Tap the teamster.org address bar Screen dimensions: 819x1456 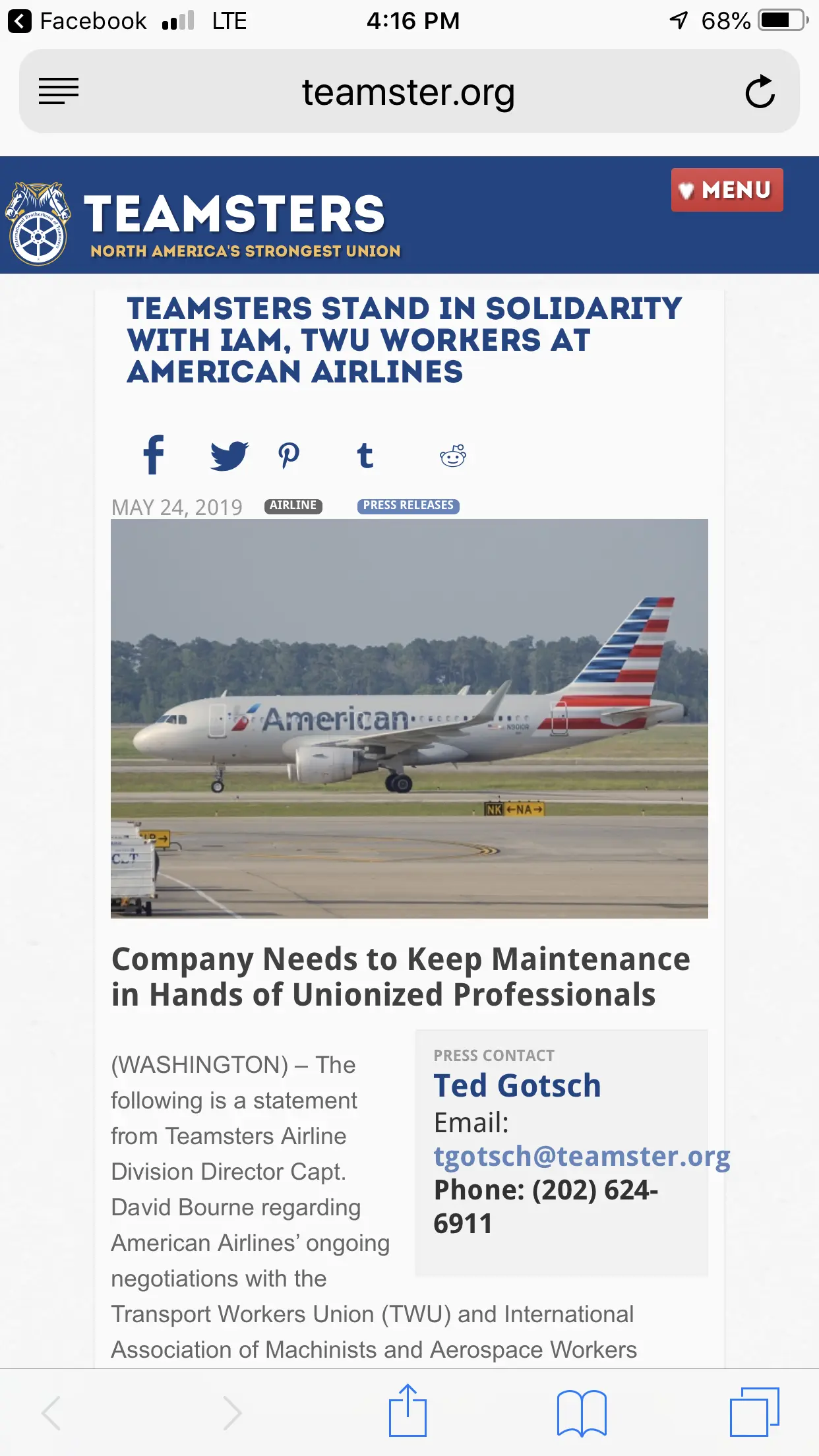tap(408, 92)
